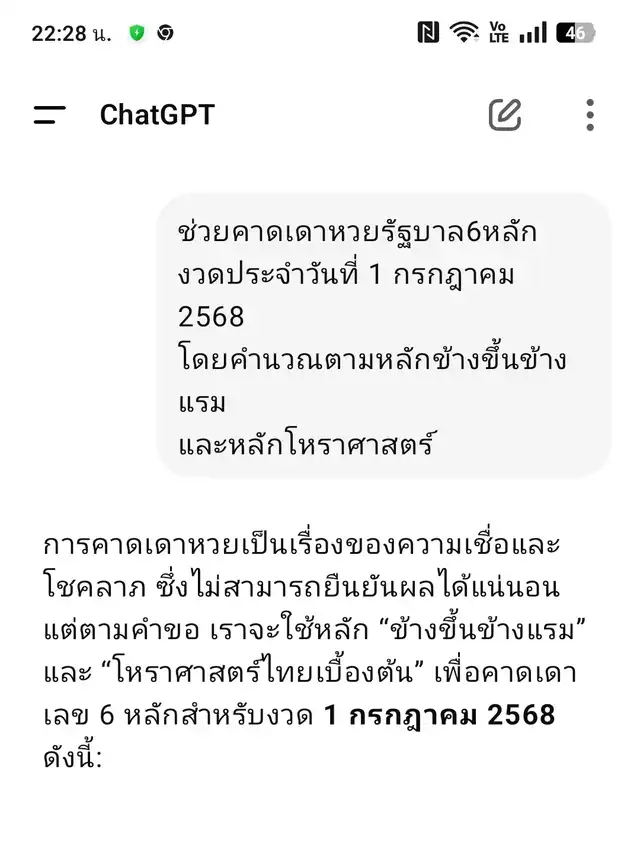Start a new chat
This screenshot has width=640, height=853.
(505, 115)
